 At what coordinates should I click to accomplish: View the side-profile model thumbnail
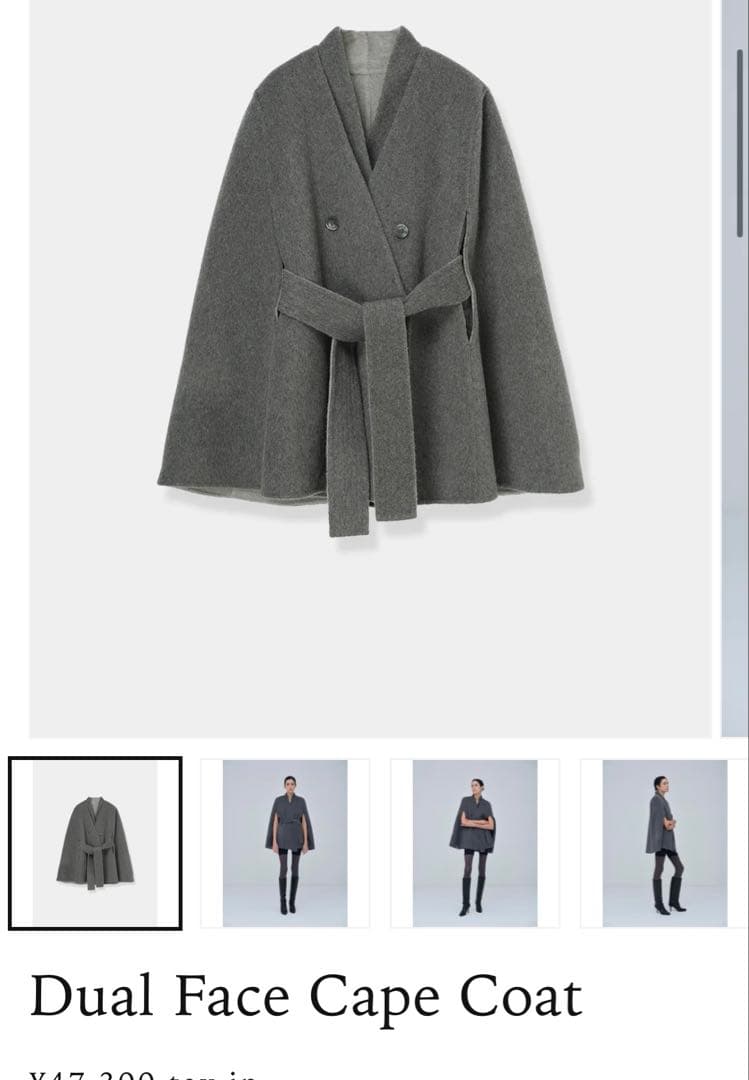pyautogui.click(x=664, y=843)
